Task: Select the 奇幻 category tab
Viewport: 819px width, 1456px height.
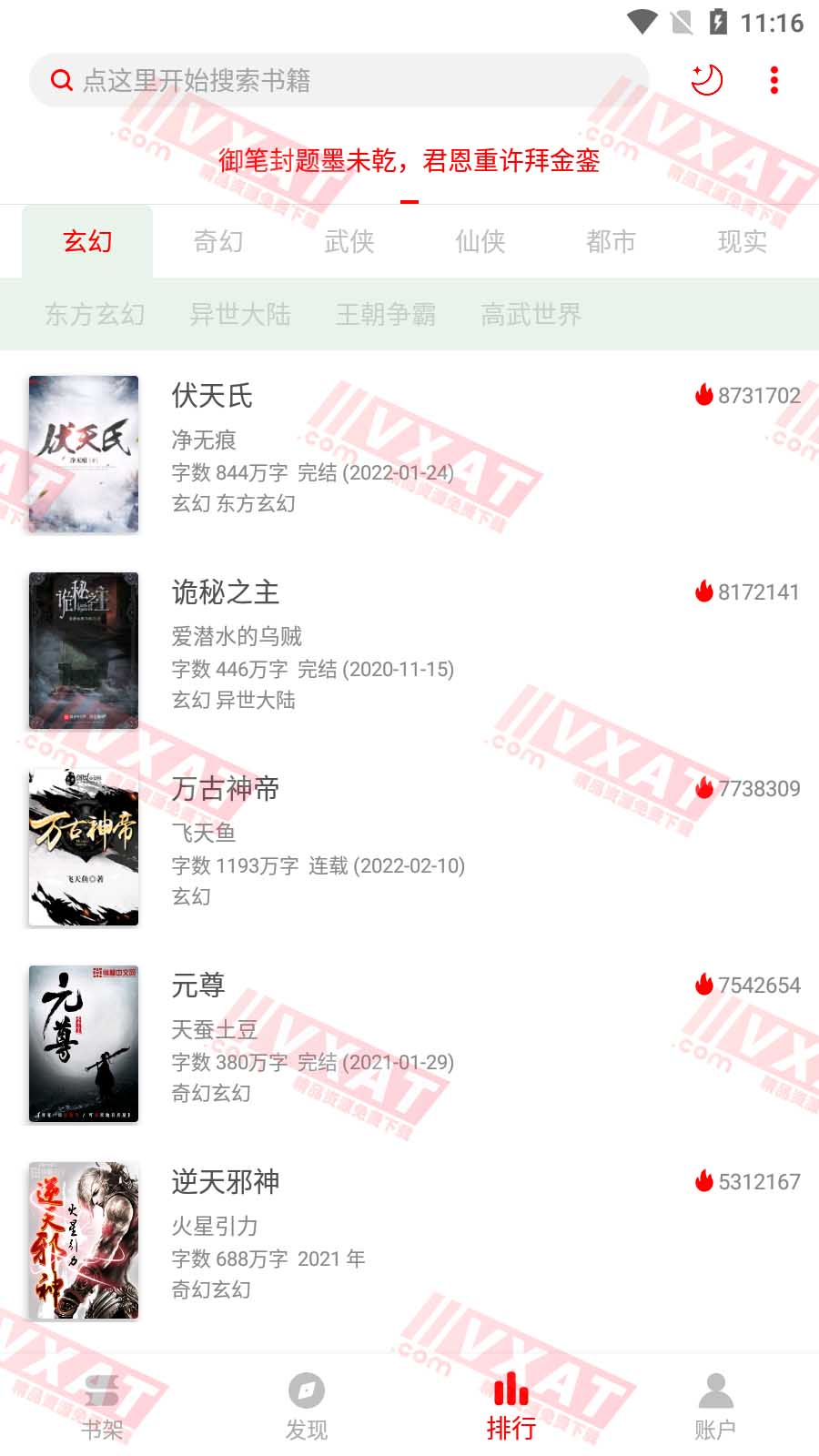Action: pyautogui.click(x=218, y=242)
